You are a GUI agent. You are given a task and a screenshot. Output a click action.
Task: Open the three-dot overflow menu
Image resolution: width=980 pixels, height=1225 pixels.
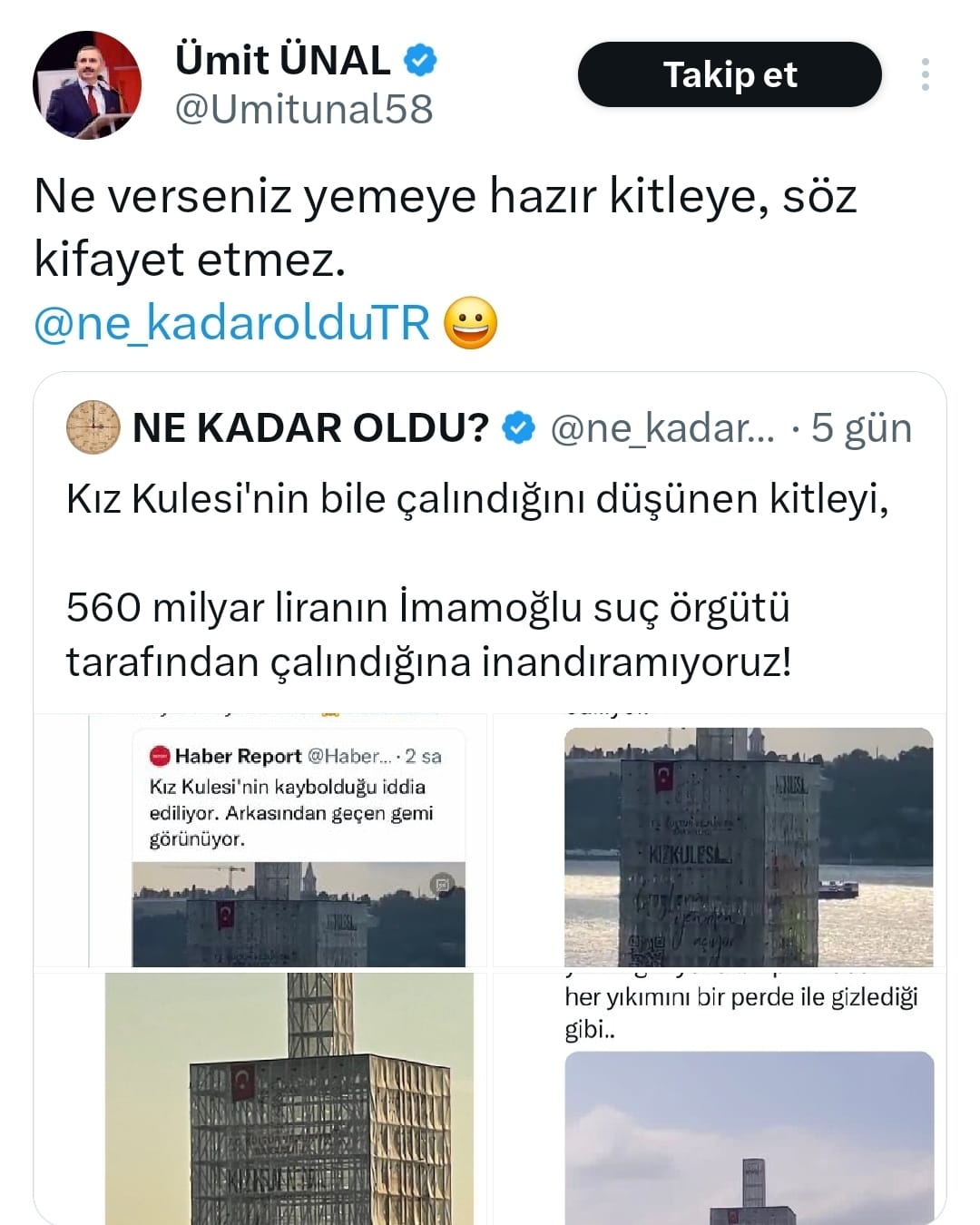[x=925, y=74]
